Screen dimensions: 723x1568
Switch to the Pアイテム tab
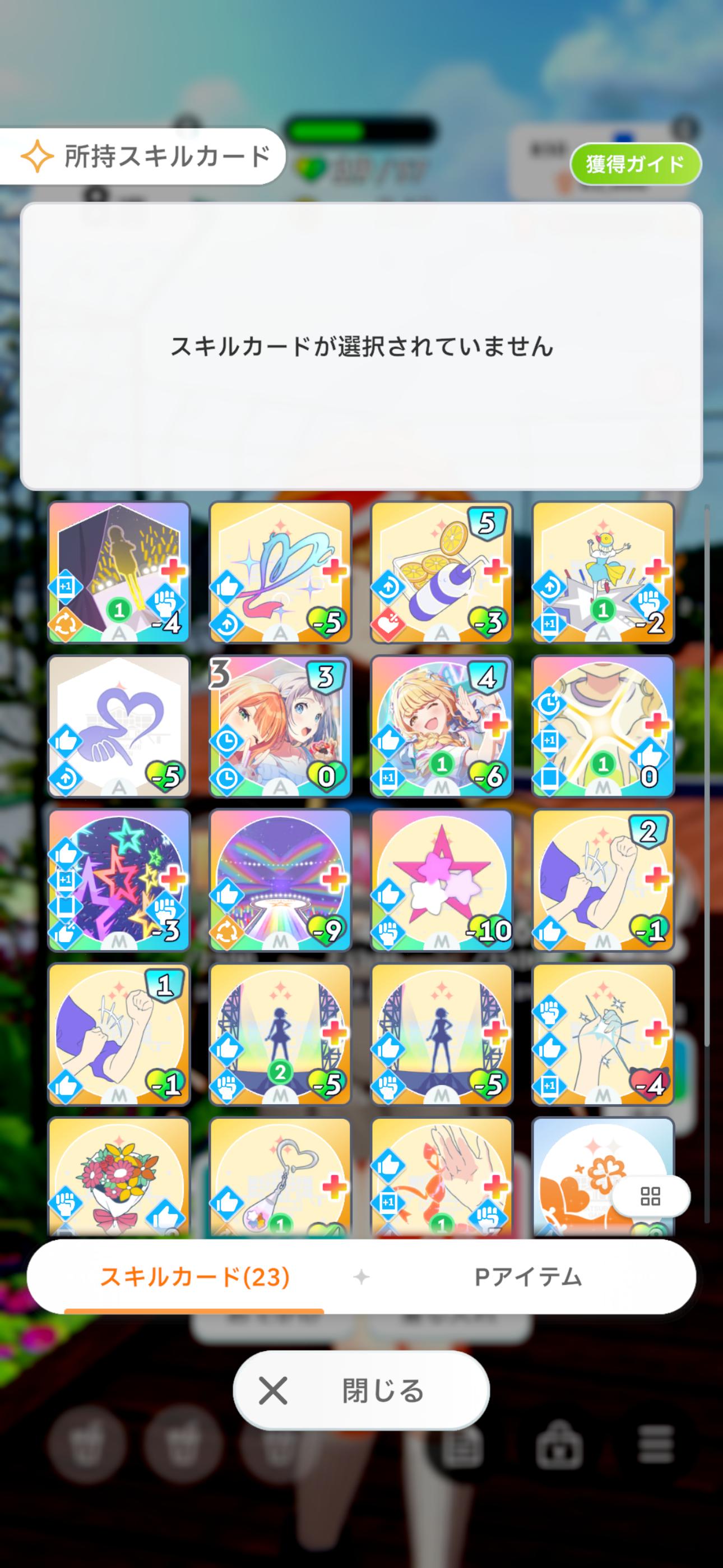pyautogui.click(x=527, y=1277)
